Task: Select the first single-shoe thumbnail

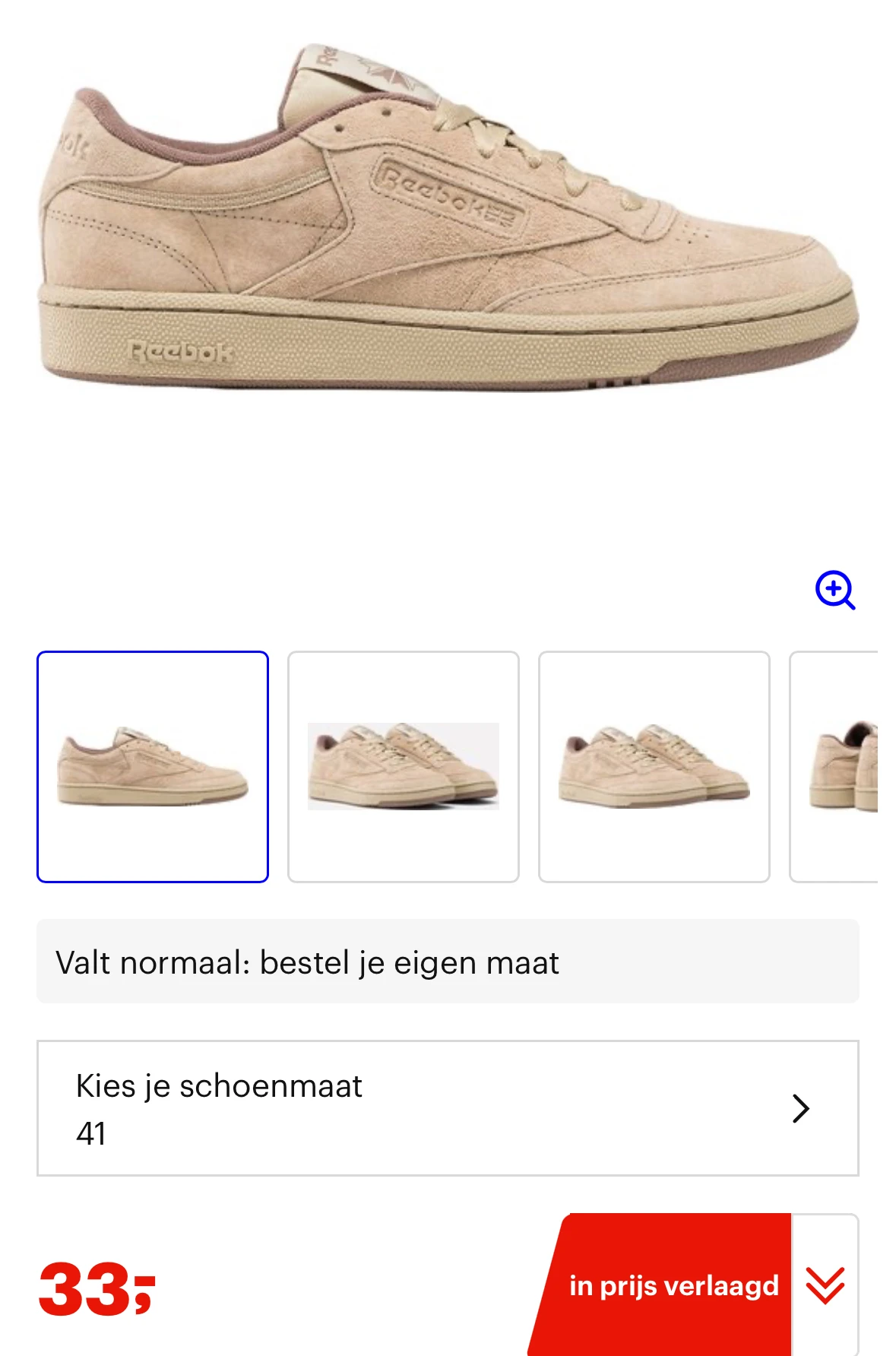Action: click(153, 766)
